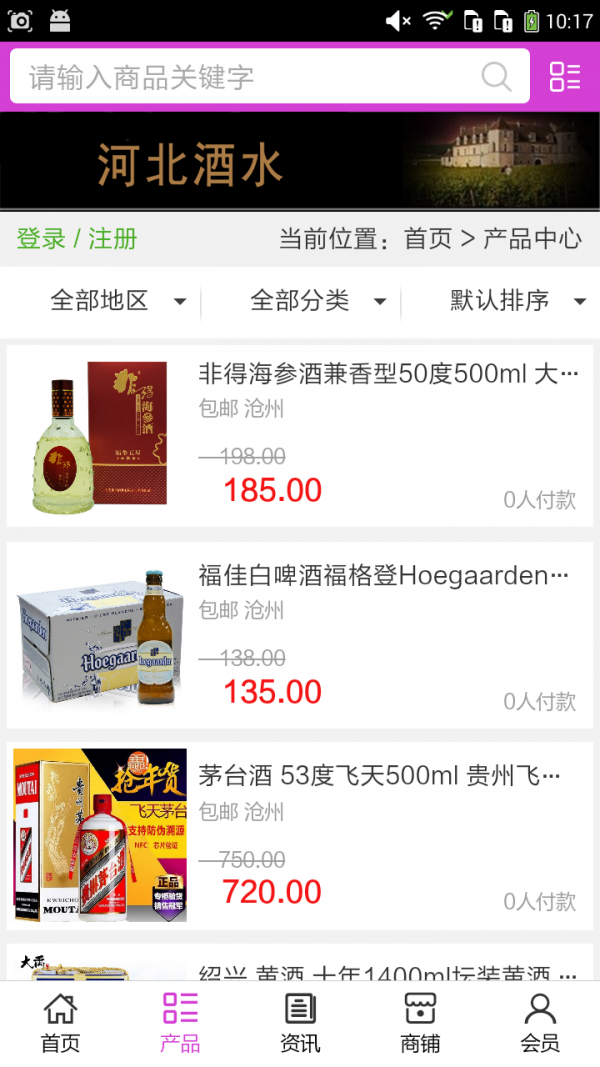Expand the 全部地区 dropdown
The image size is (600, 1067).
tap(118, 300)
